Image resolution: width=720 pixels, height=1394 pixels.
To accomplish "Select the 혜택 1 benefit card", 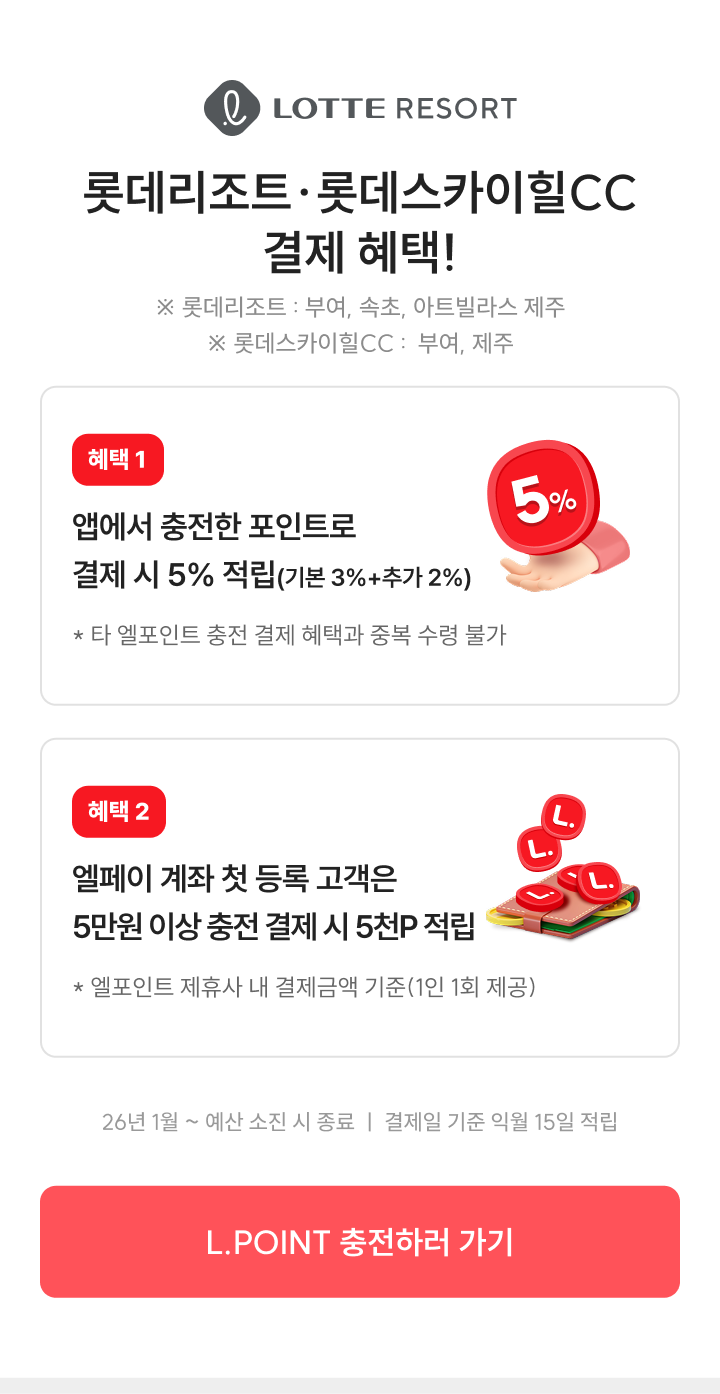I will click(x=360, y=545).
